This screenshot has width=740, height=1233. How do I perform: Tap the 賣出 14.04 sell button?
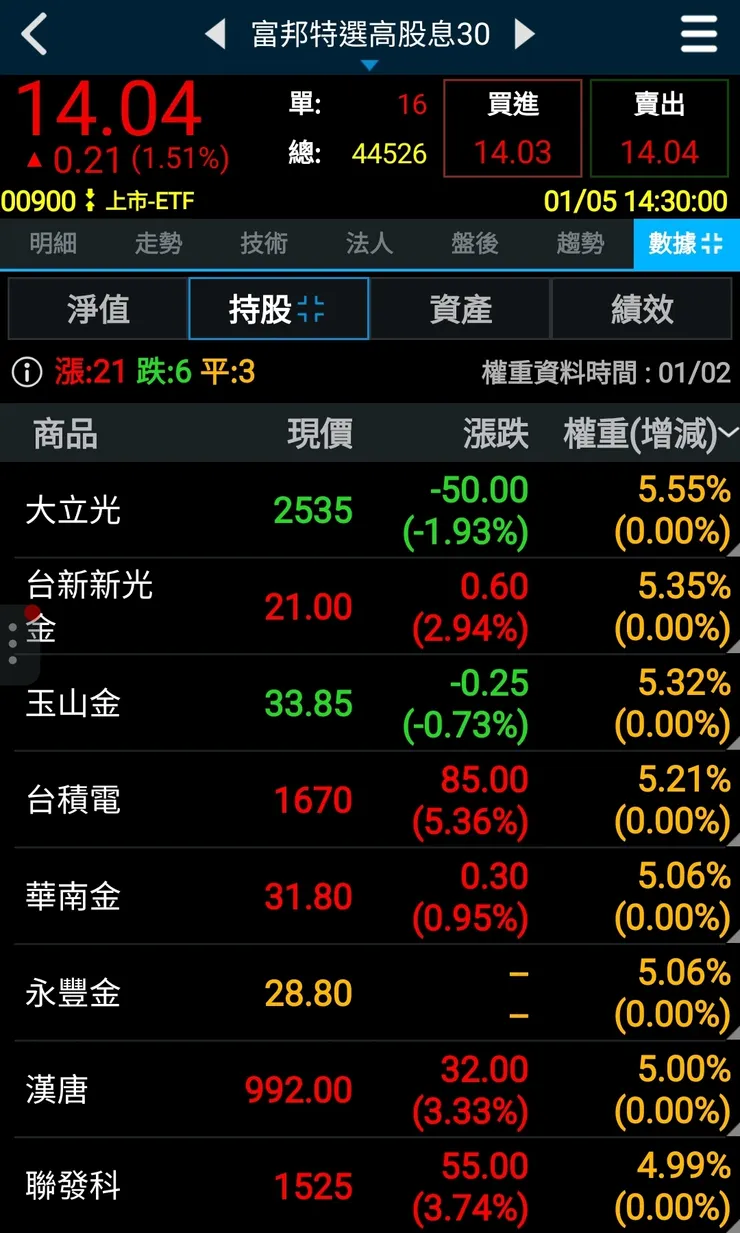click(660, 128)
